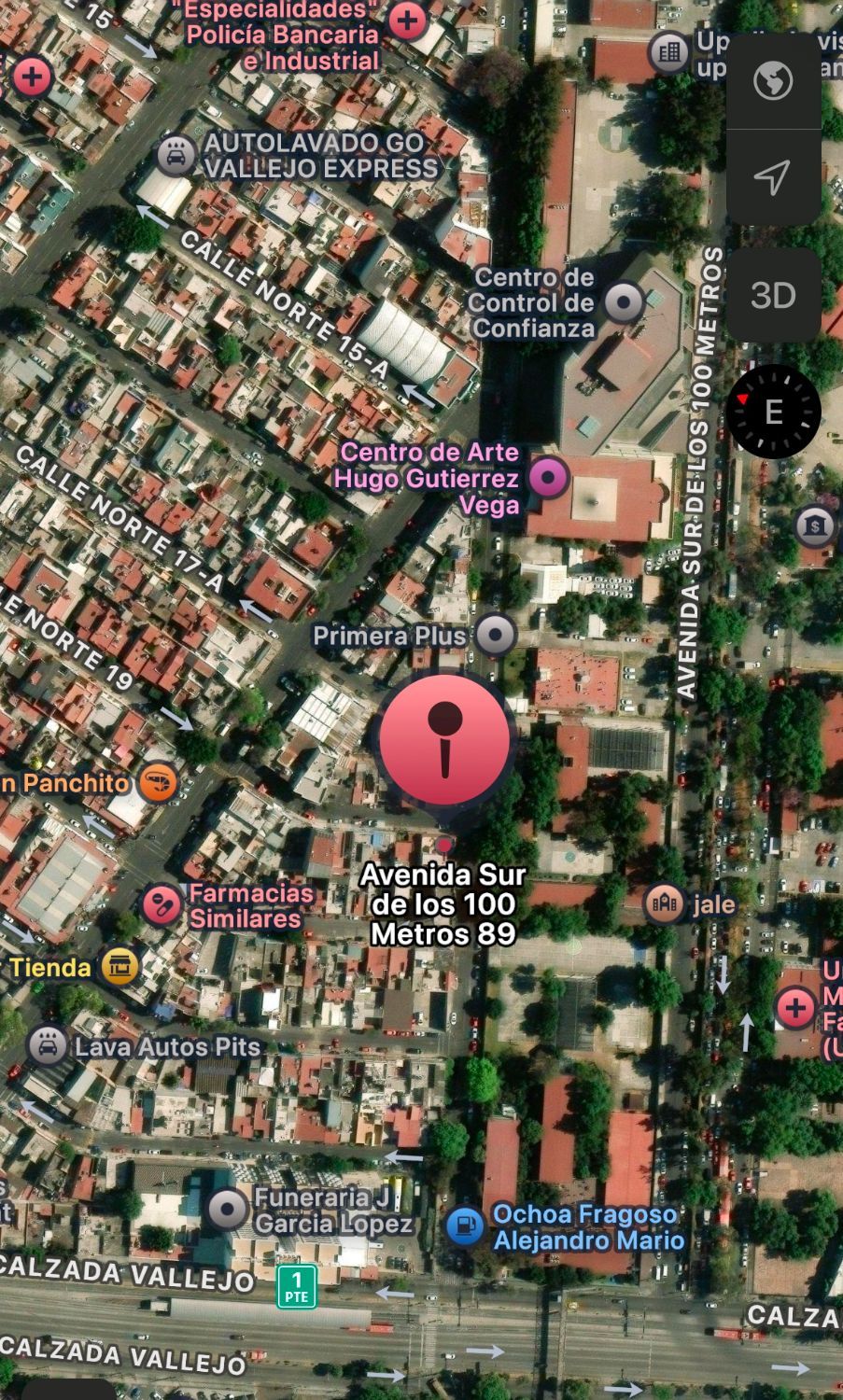Open the Lava Autos Pits marker

pos(47,1046)
